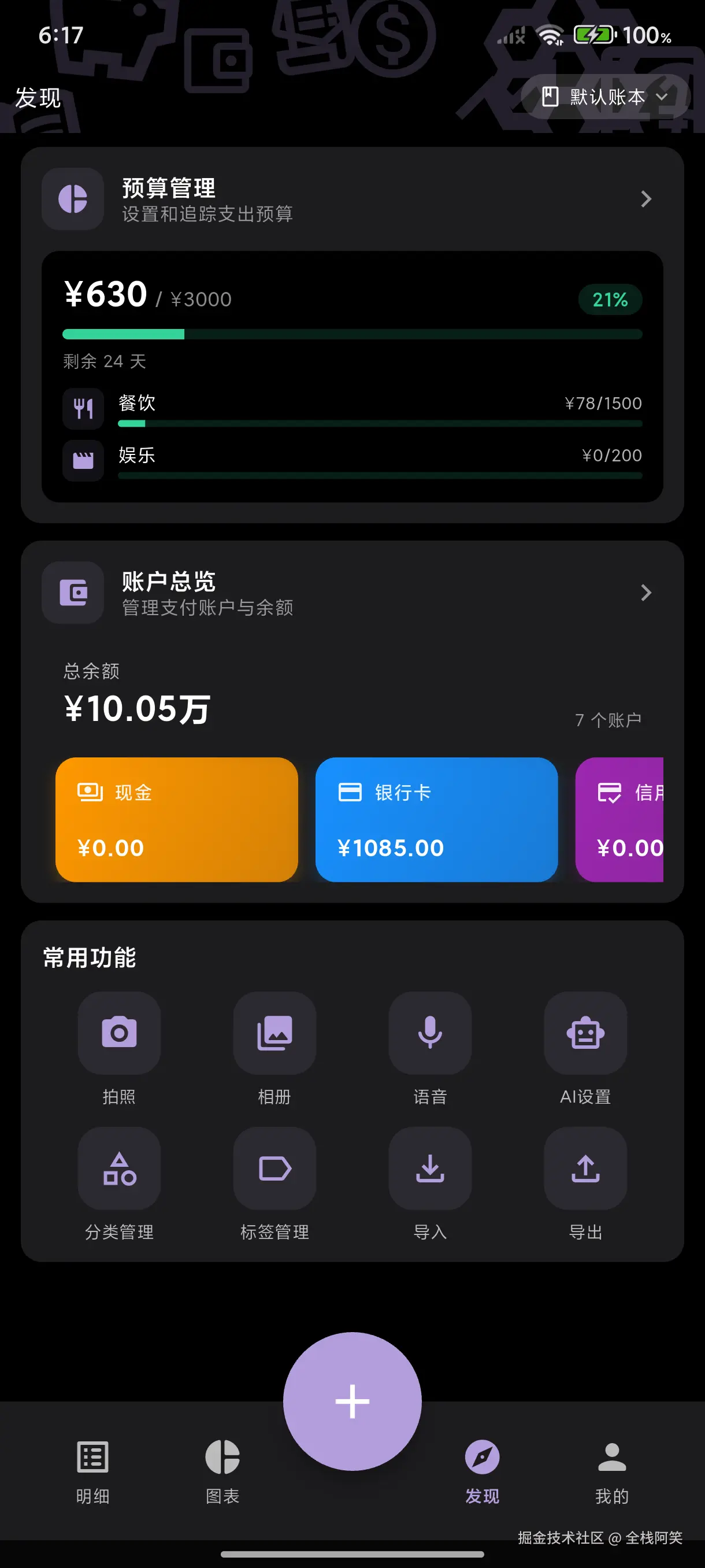Go to 分类管理 category management
The image size is (705, 1568).
119,1168
